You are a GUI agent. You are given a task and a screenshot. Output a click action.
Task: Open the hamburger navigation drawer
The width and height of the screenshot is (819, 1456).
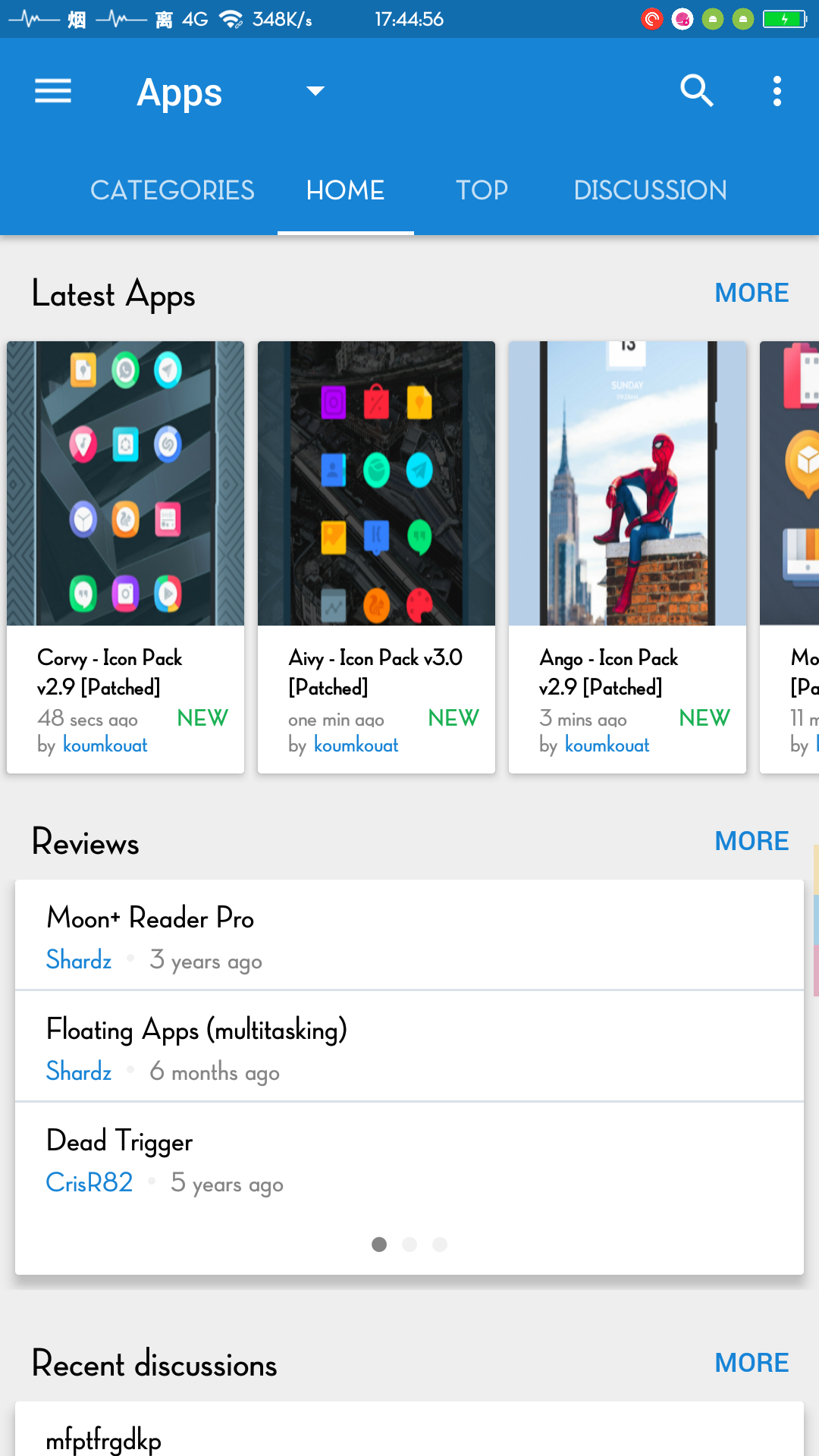tap(53, 92)
